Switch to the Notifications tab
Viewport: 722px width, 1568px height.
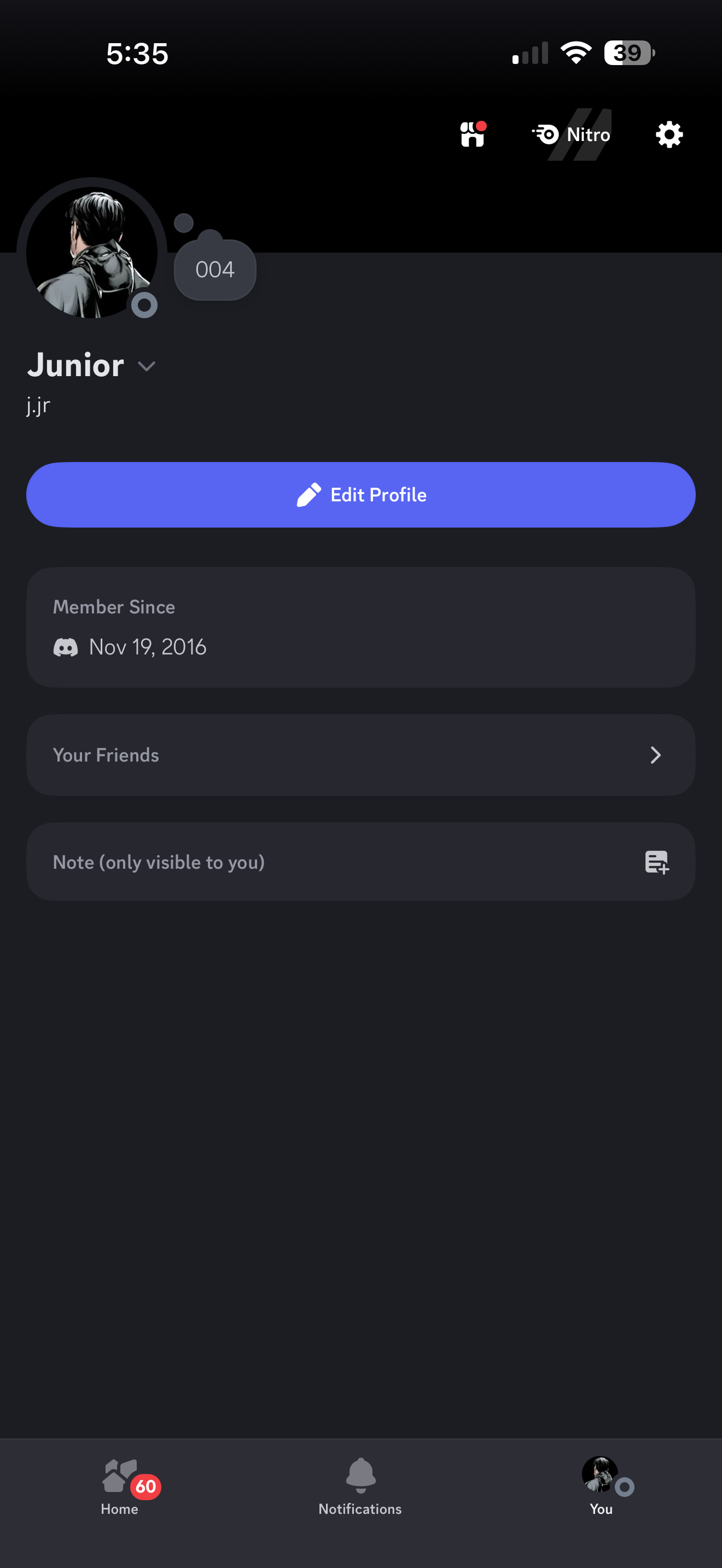click(360, 1486)
